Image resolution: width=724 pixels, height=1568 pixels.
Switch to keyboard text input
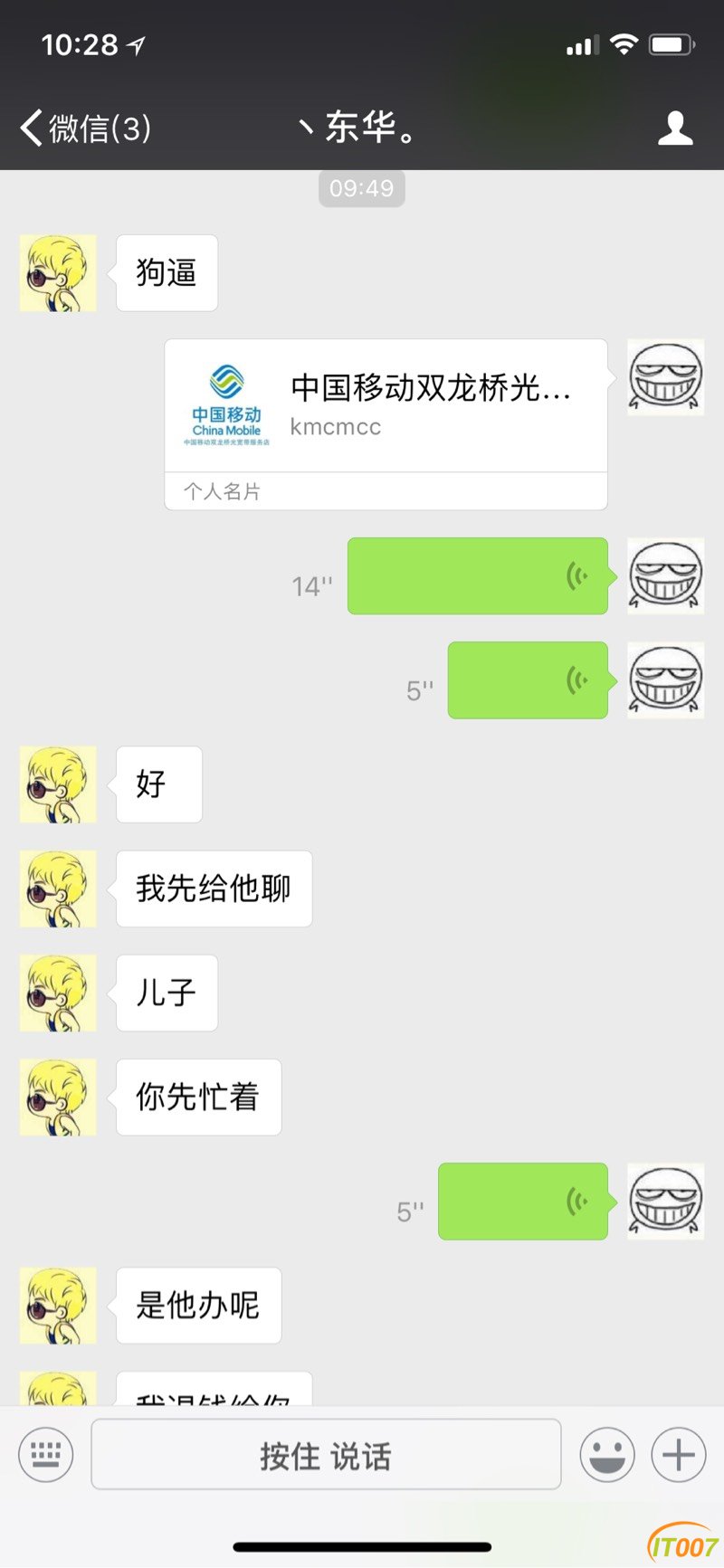pos(45,1454)
